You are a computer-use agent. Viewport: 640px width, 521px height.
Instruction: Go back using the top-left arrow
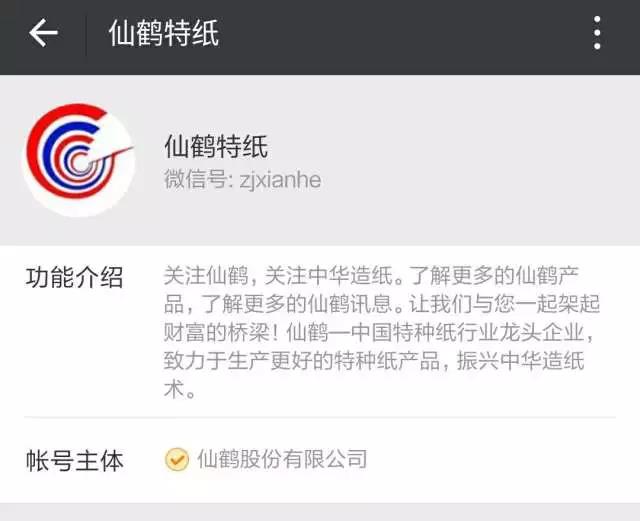43,34
